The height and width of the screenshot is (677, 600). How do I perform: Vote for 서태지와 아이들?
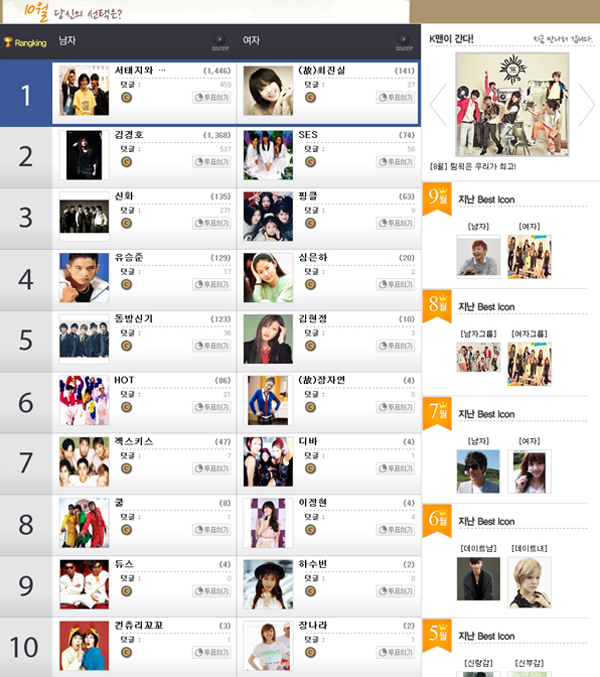(212, 98)
